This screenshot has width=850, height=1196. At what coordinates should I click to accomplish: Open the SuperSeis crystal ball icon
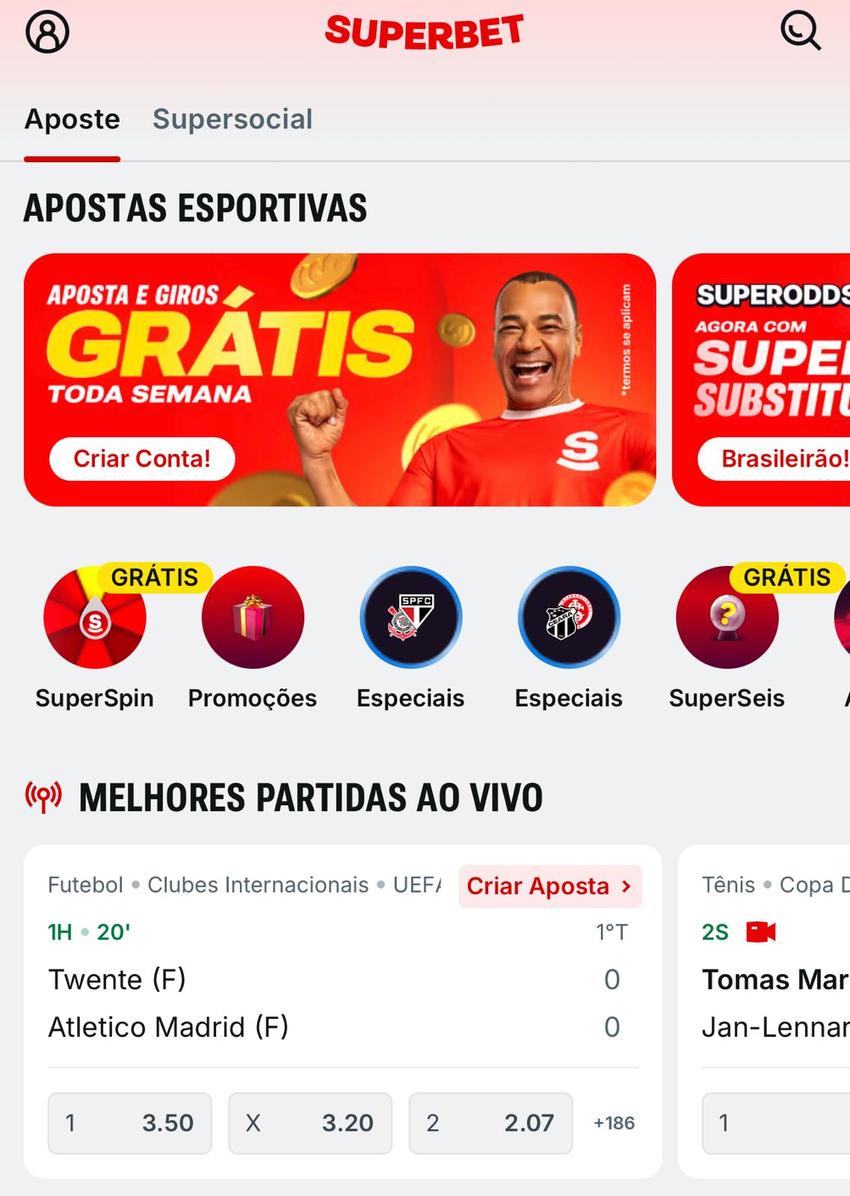pos(727,617)
